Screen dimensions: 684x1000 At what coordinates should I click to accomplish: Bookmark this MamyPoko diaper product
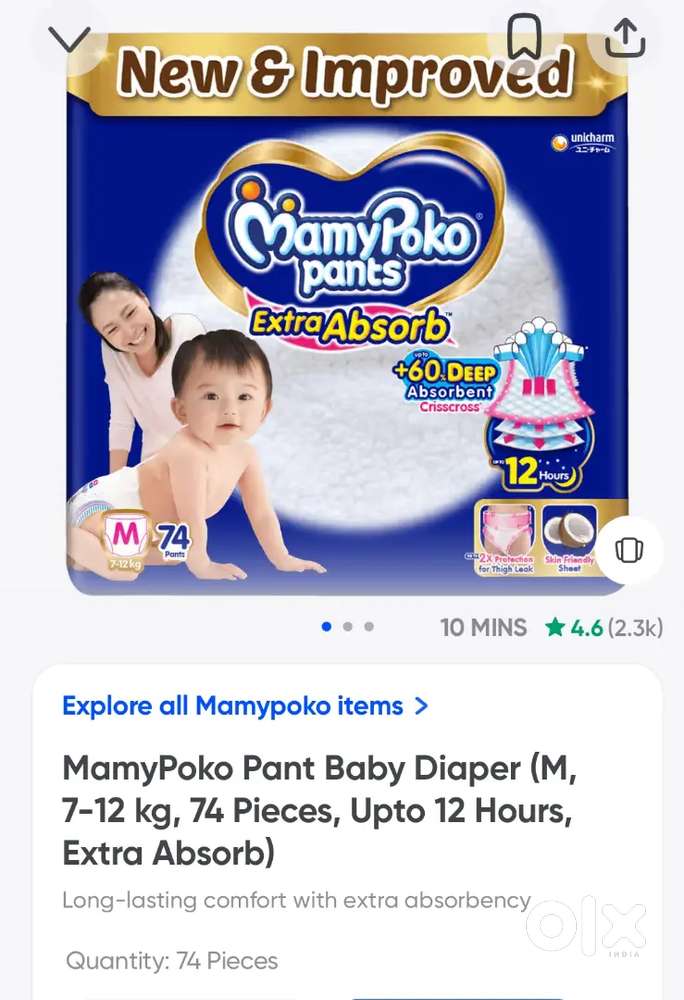click(524, 38)
